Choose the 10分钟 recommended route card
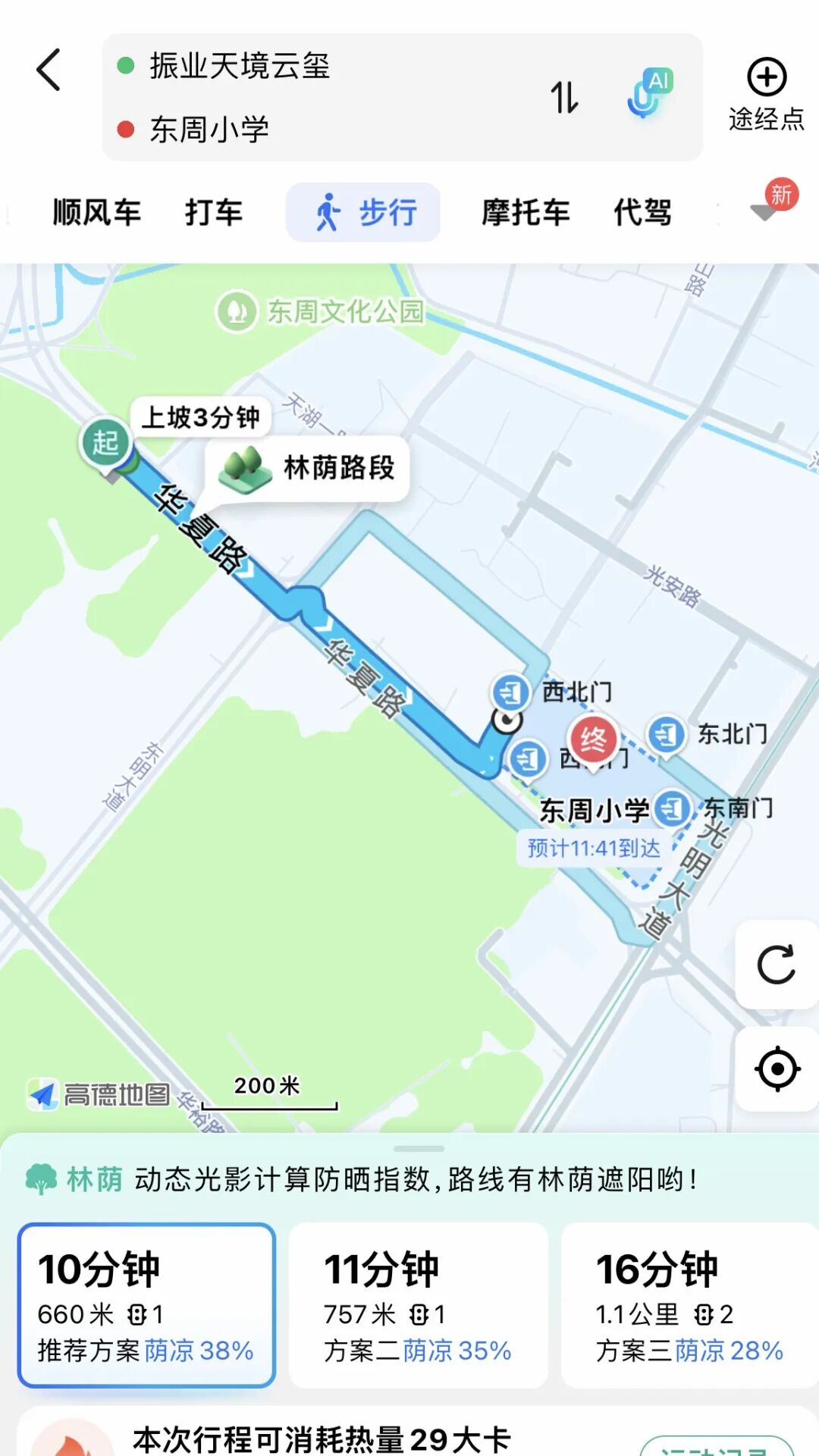819x1456 pixels. pos(146,1305)
